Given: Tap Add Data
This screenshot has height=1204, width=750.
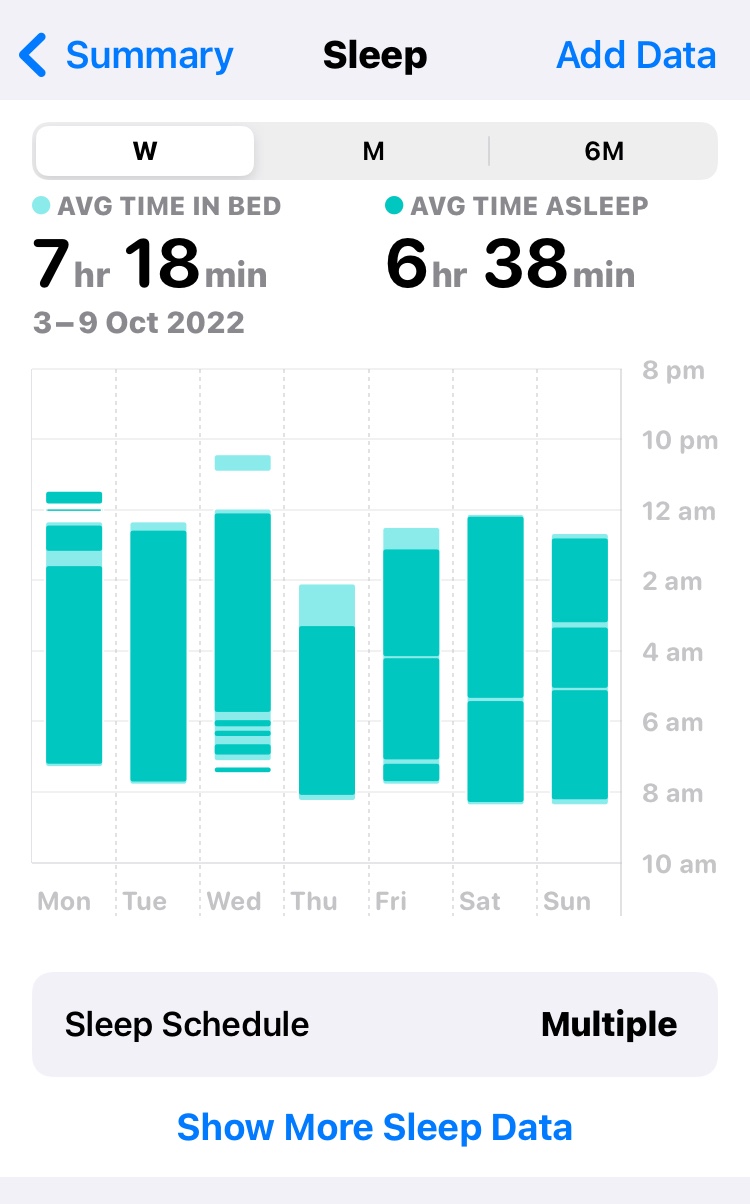Looking at the screenshot, I should click(x=636, y=55).
